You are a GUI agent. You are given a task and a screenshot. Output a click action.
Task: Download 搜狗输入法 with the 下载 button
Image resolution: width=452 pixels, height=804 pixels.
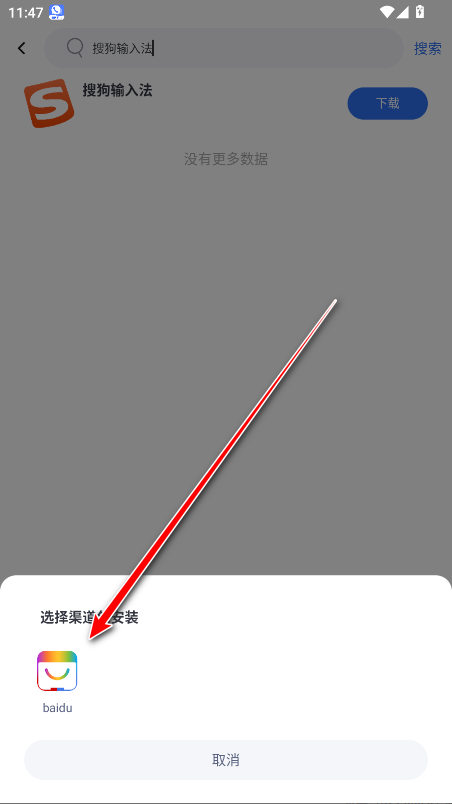pyautogui.click(x=387, y=103)
